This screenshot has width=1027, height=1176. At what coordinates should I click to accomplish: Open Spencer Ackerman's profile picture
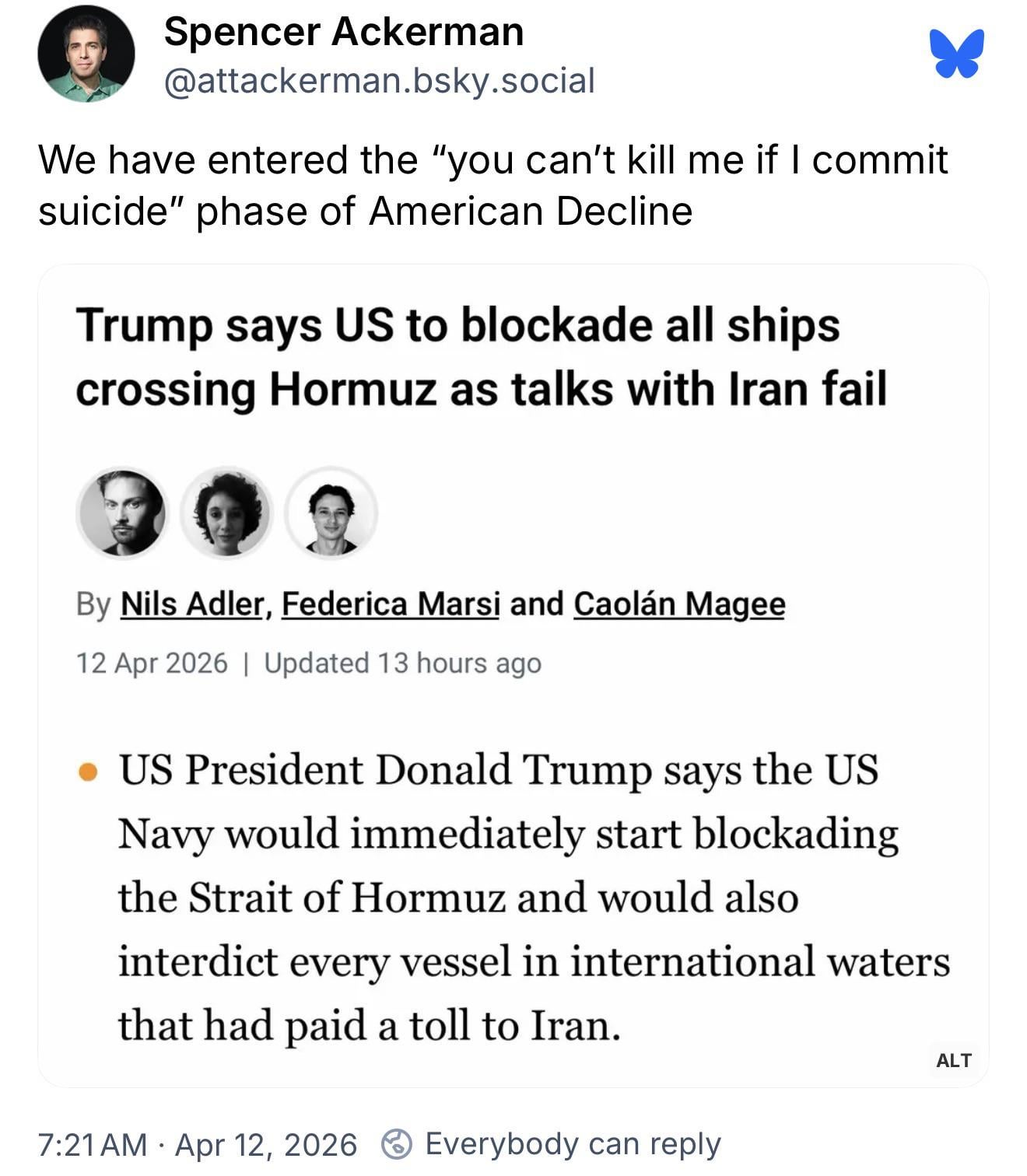click(x=86, y=54)
